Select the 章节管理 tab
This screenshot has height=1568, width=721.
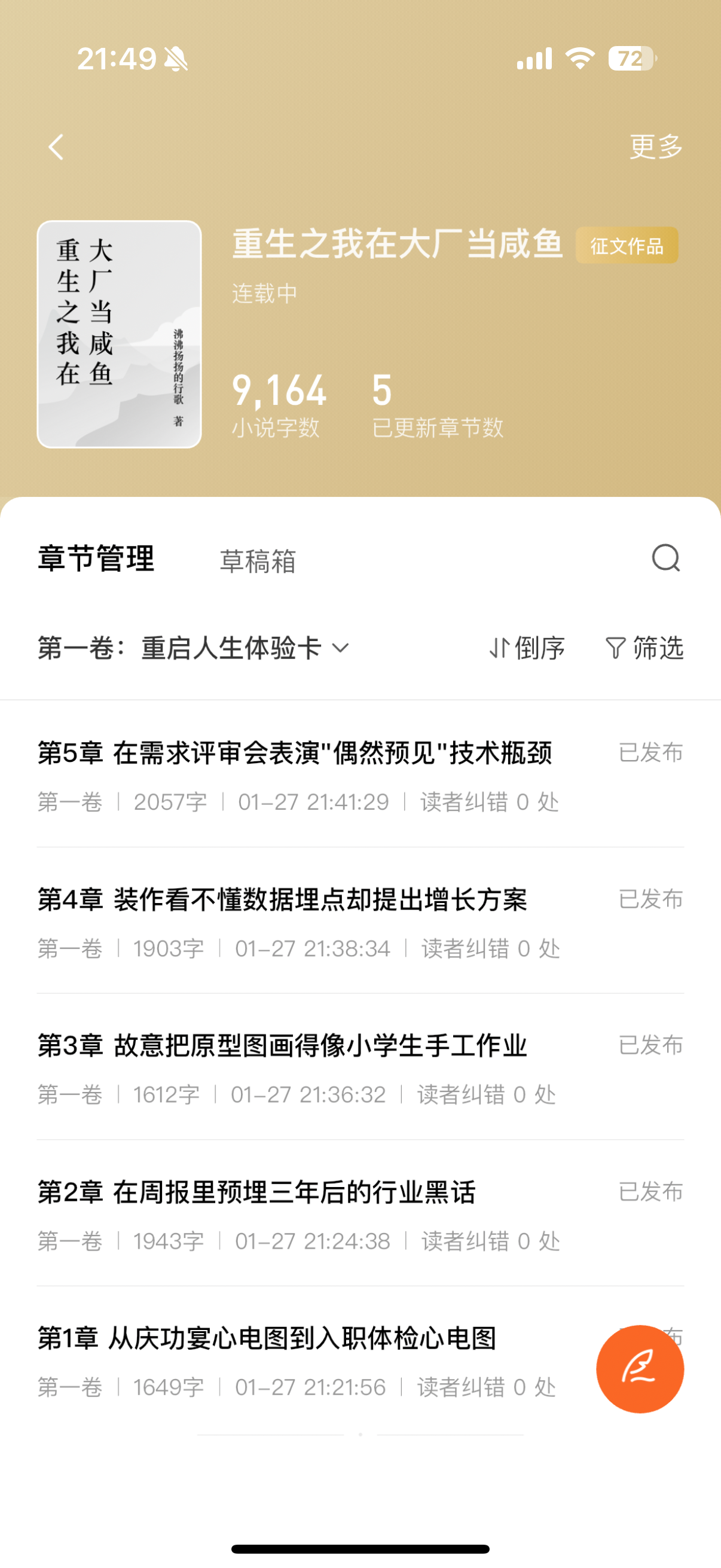pos(96,559)
